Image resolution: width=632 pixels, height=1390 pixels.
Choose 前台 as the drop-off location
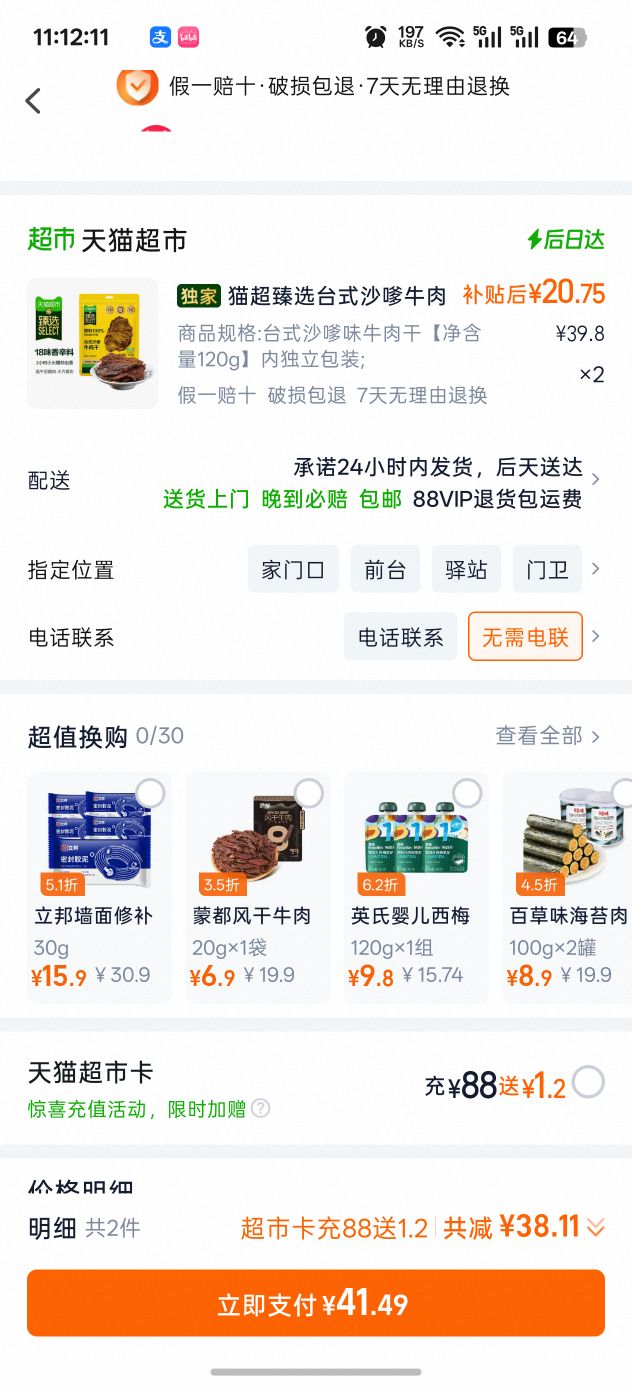pyautogui.click(x=385, y=570)
